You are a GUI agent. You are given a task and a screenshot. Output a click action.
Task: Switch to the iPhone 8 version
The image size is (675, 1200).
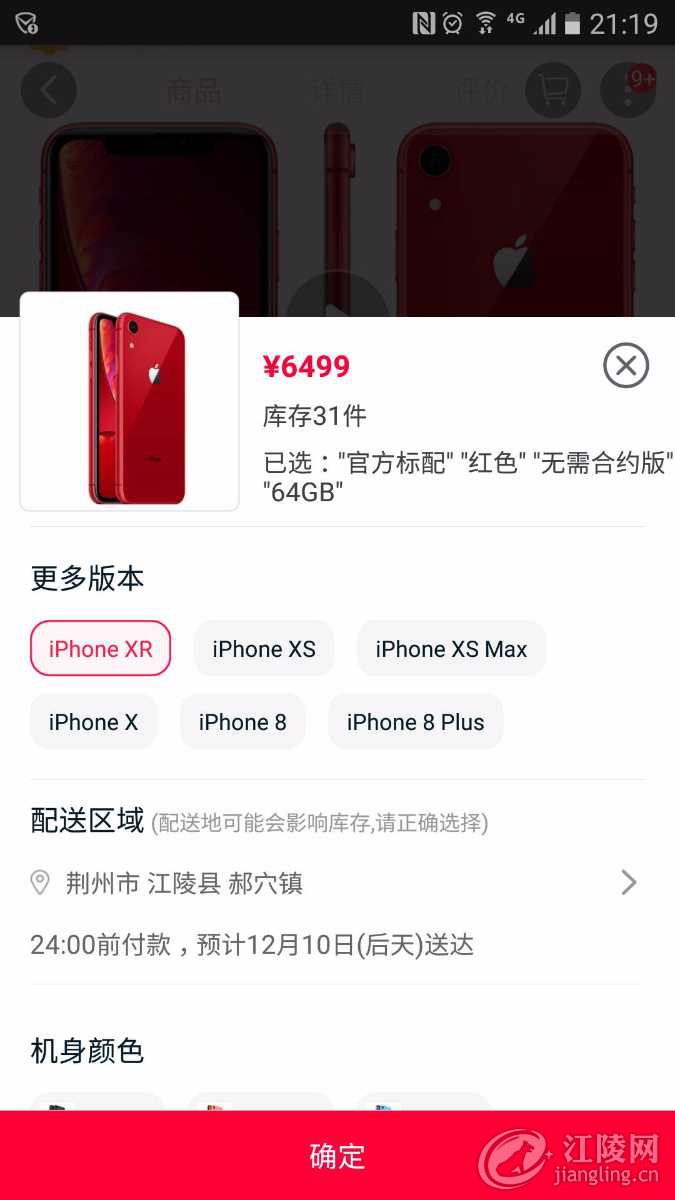point(242,722)
